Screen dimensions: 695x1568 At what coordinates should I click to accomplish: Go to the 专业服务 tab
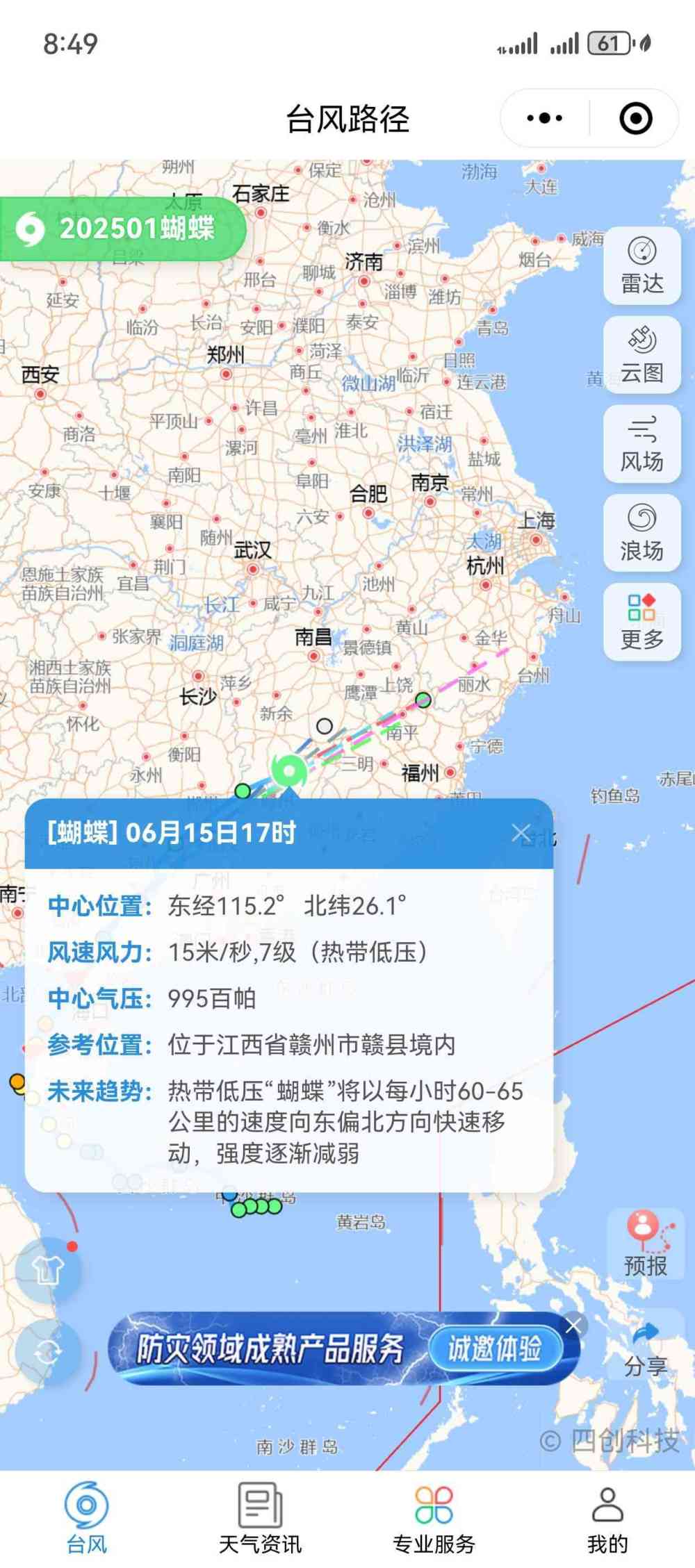tap(434, 1519)
